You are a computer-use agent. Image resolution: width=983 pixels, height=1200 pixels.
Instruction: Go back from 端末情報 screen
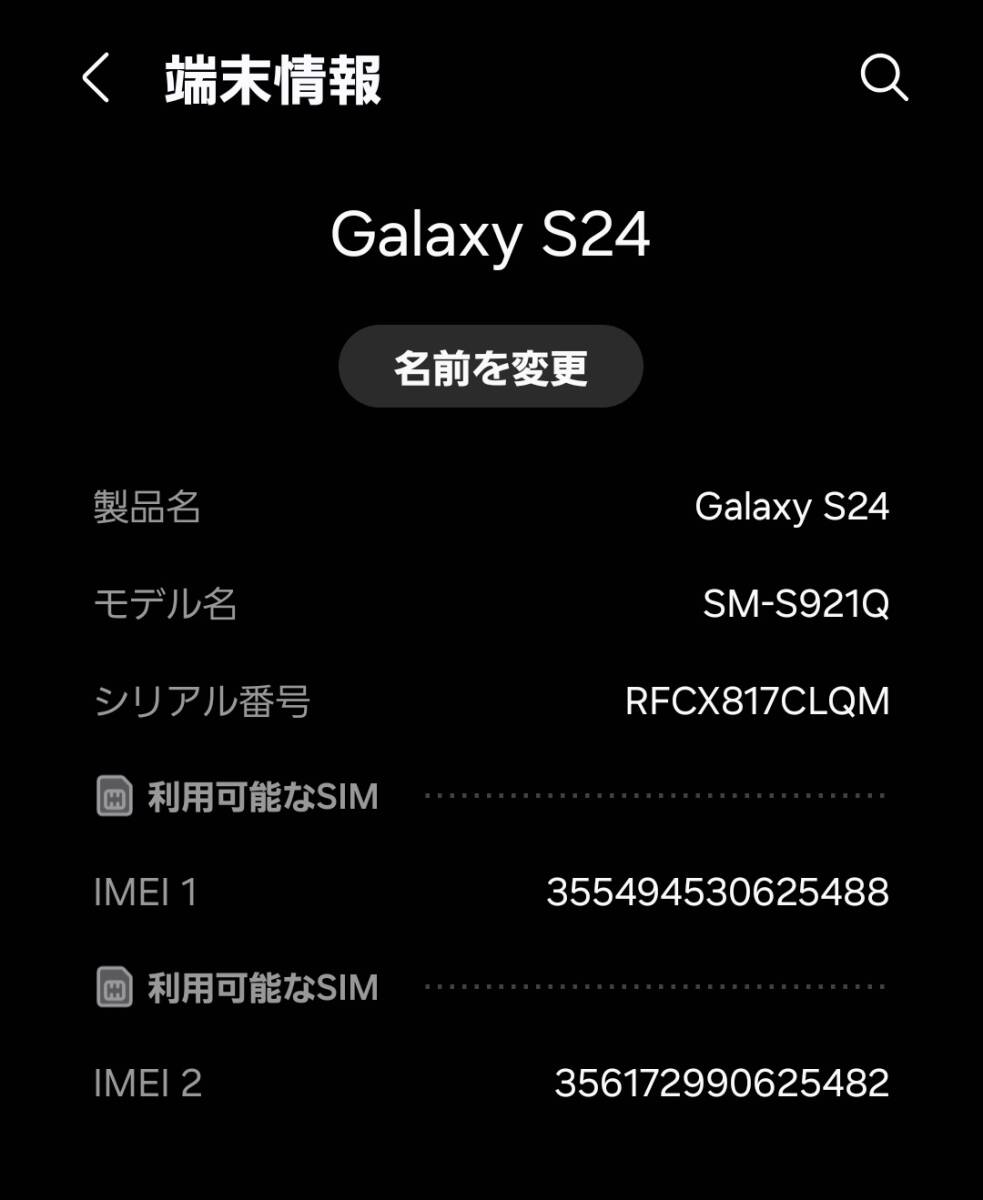tap(96, 79)
